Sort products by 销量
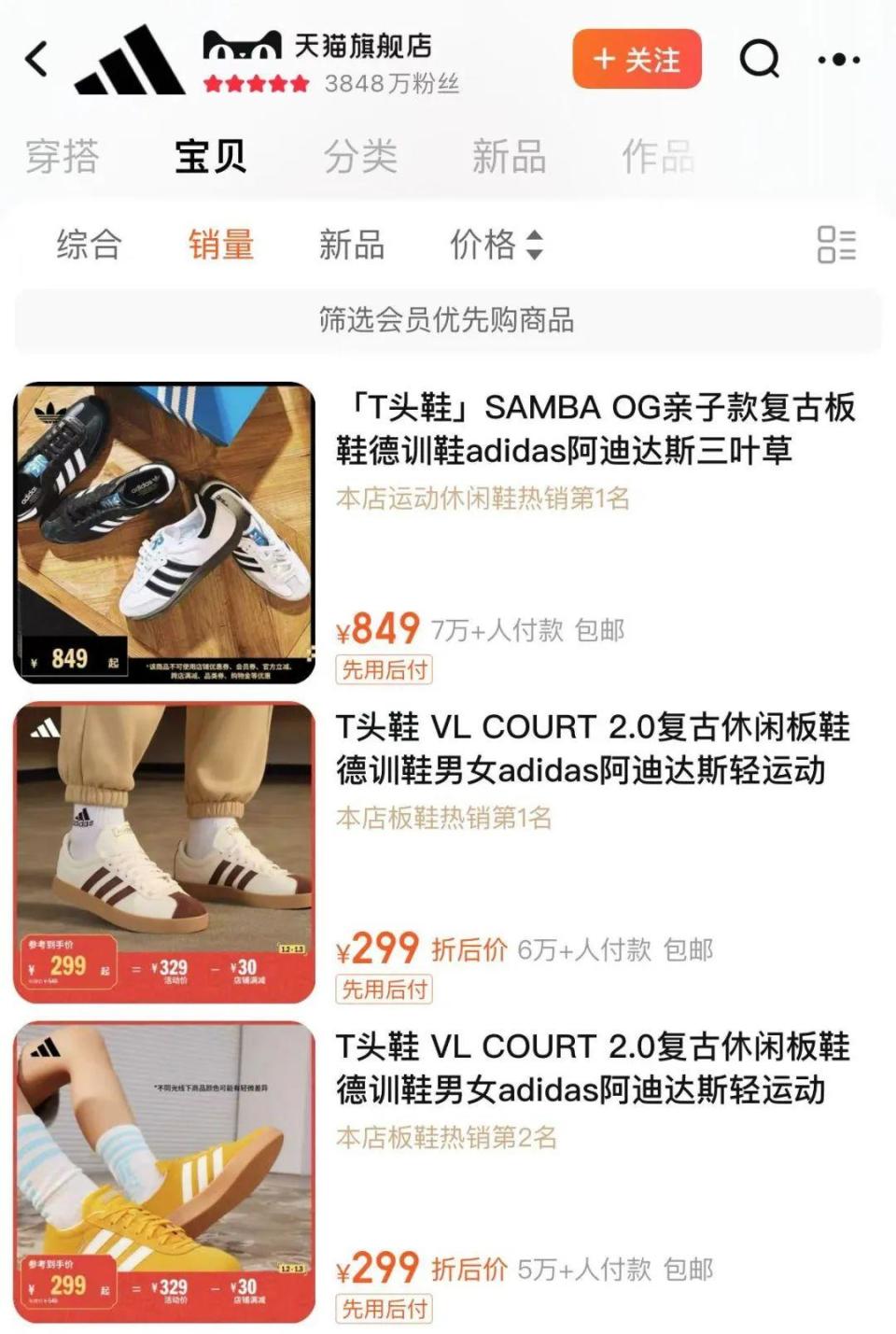Screen dimensions: 896x1334 click(219, 246)
